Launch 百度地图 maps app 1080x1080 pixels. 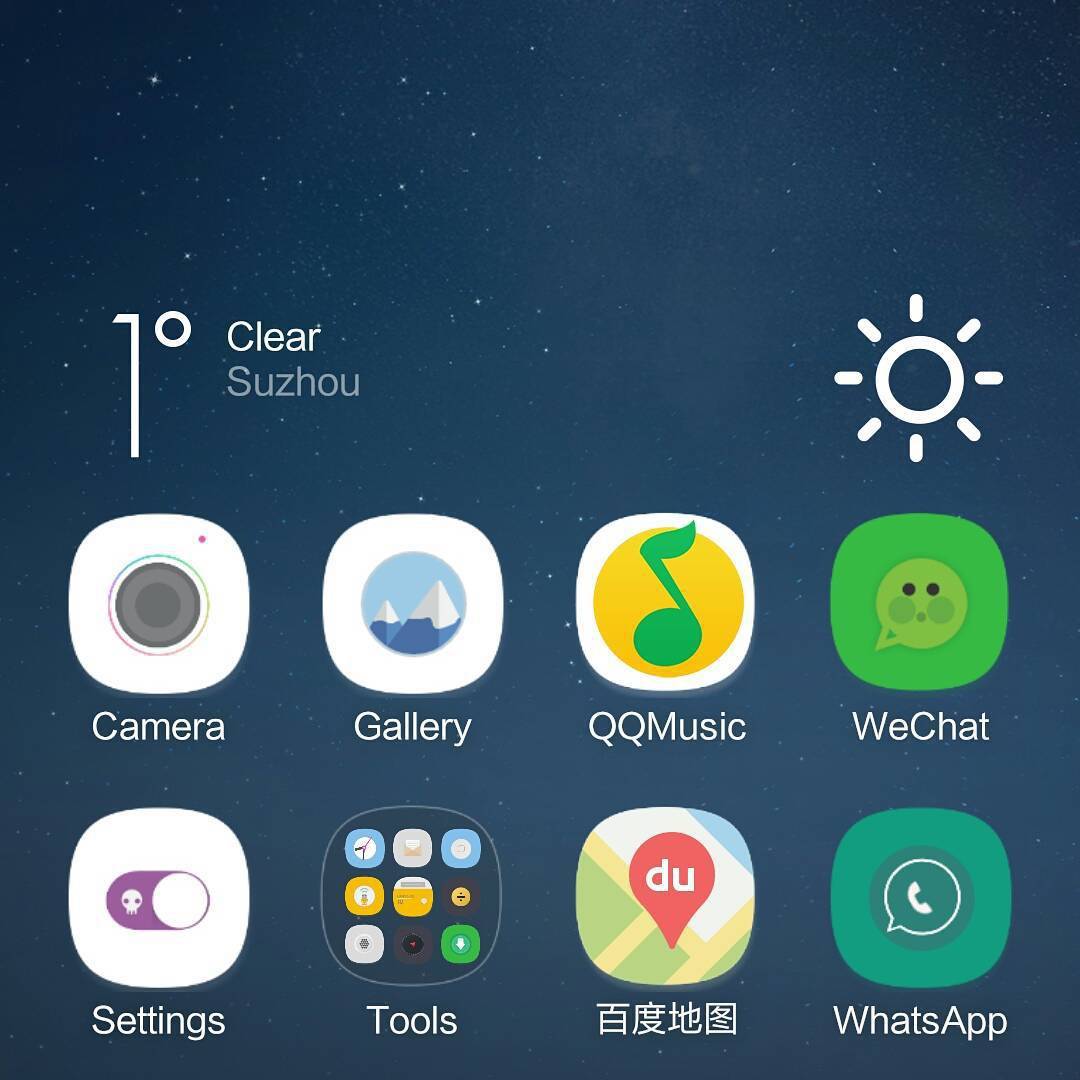(x=666, y=898)
